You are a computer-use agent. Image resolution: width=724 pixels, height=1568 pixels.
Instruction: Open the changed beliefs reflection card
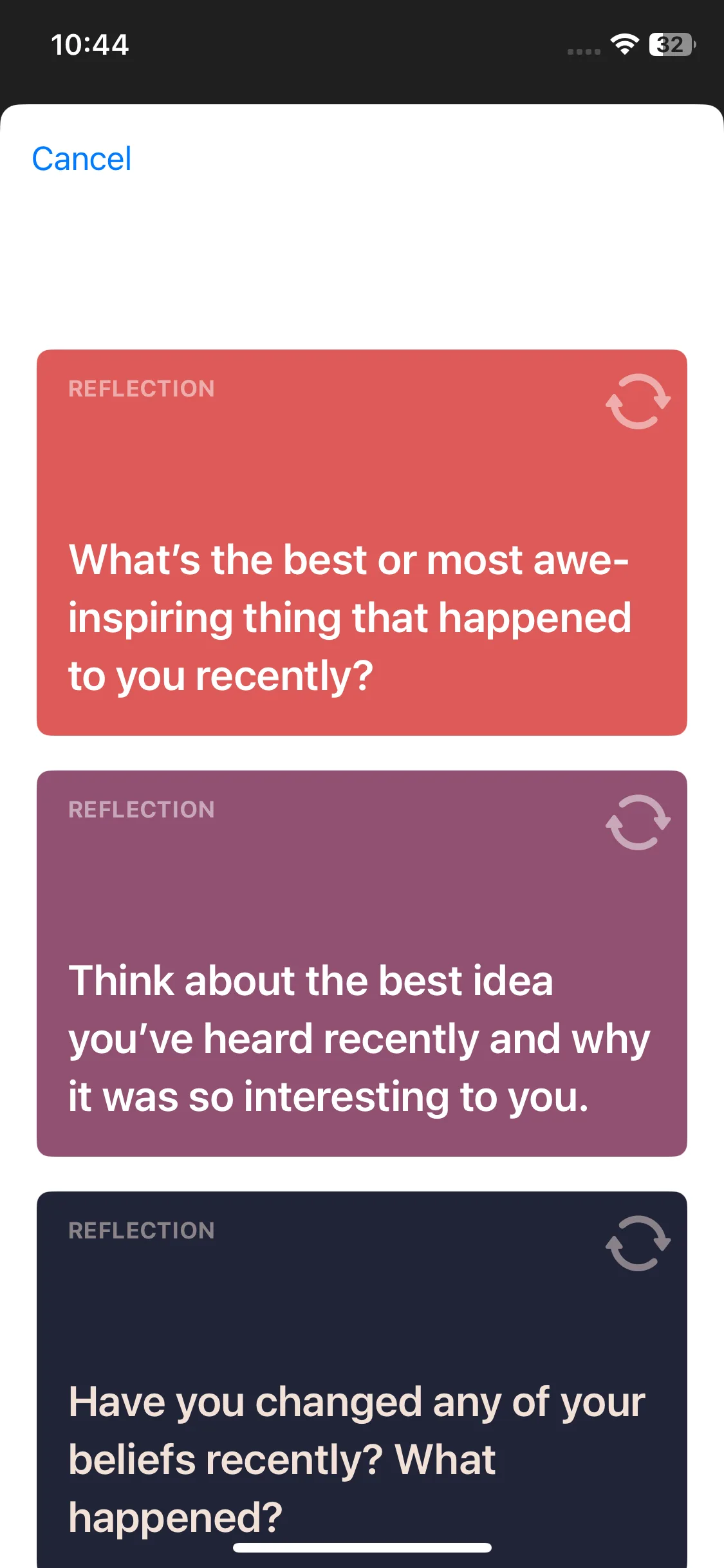pos(362,1379)
